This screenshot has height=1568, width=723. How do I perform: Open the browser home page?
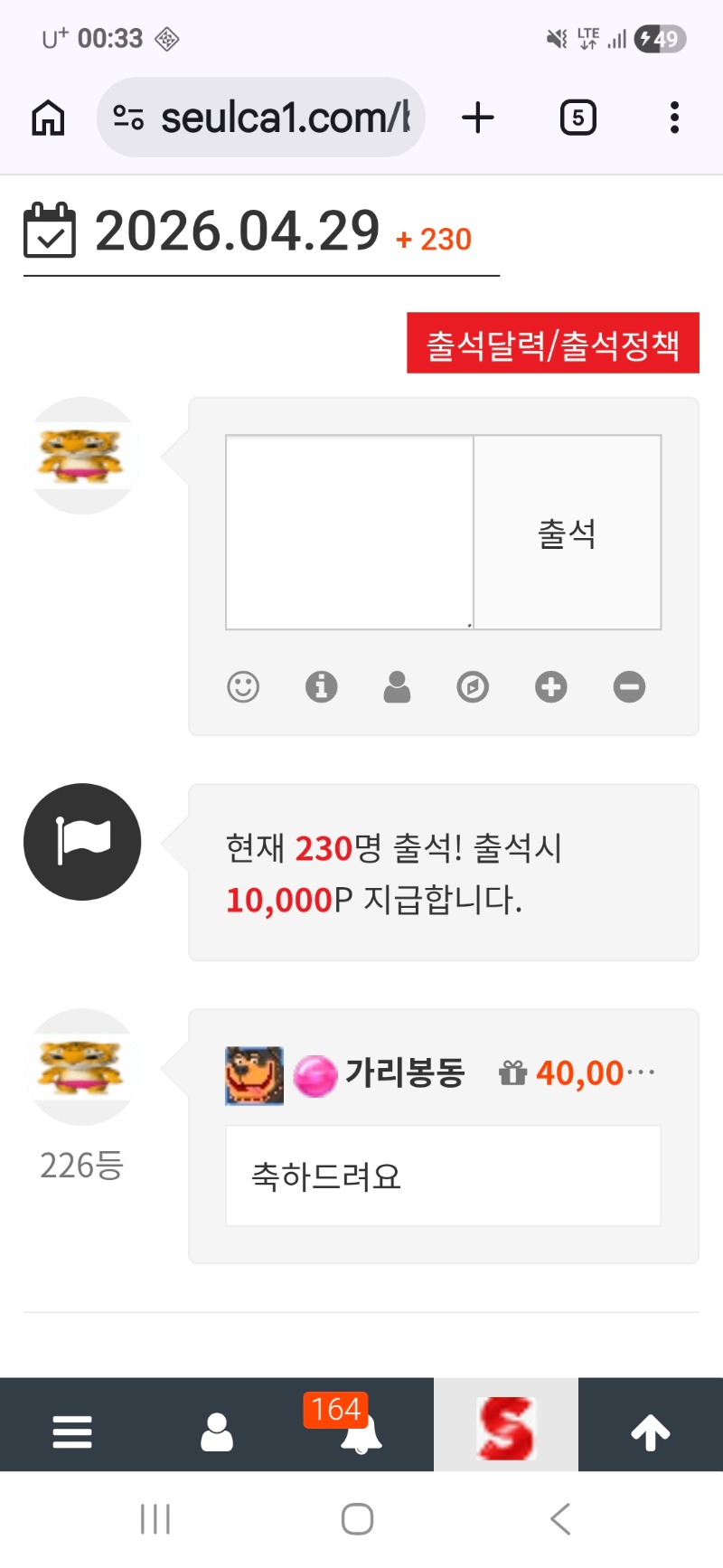pos(48,118)
